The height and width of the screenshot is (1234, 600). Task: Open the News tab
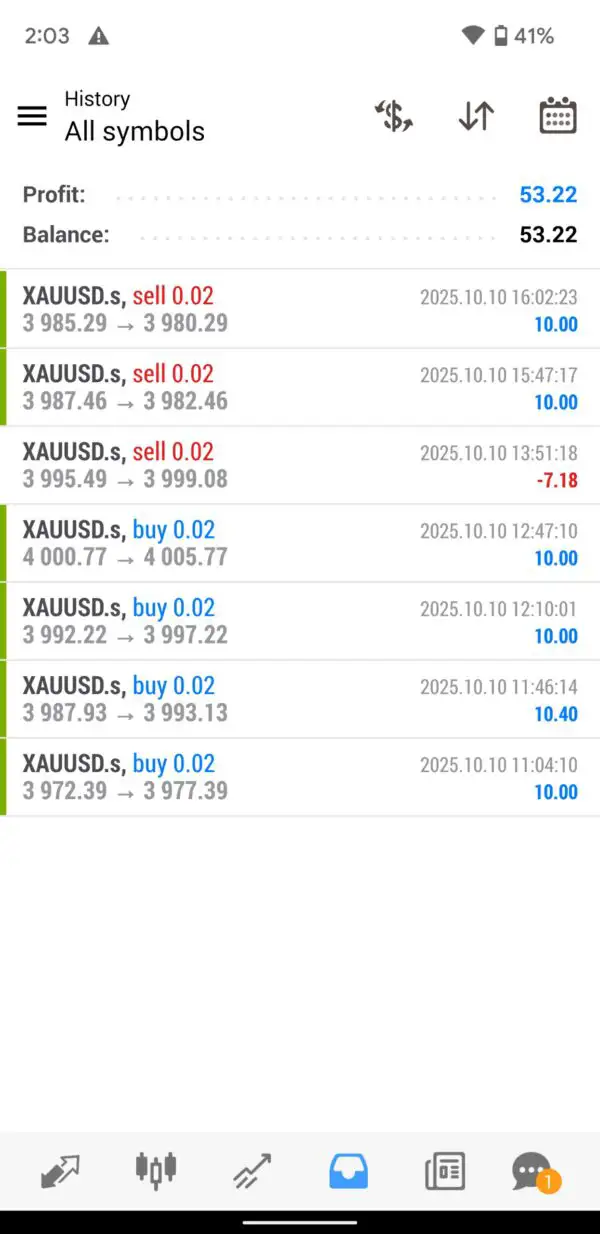tap(444, 1170)
